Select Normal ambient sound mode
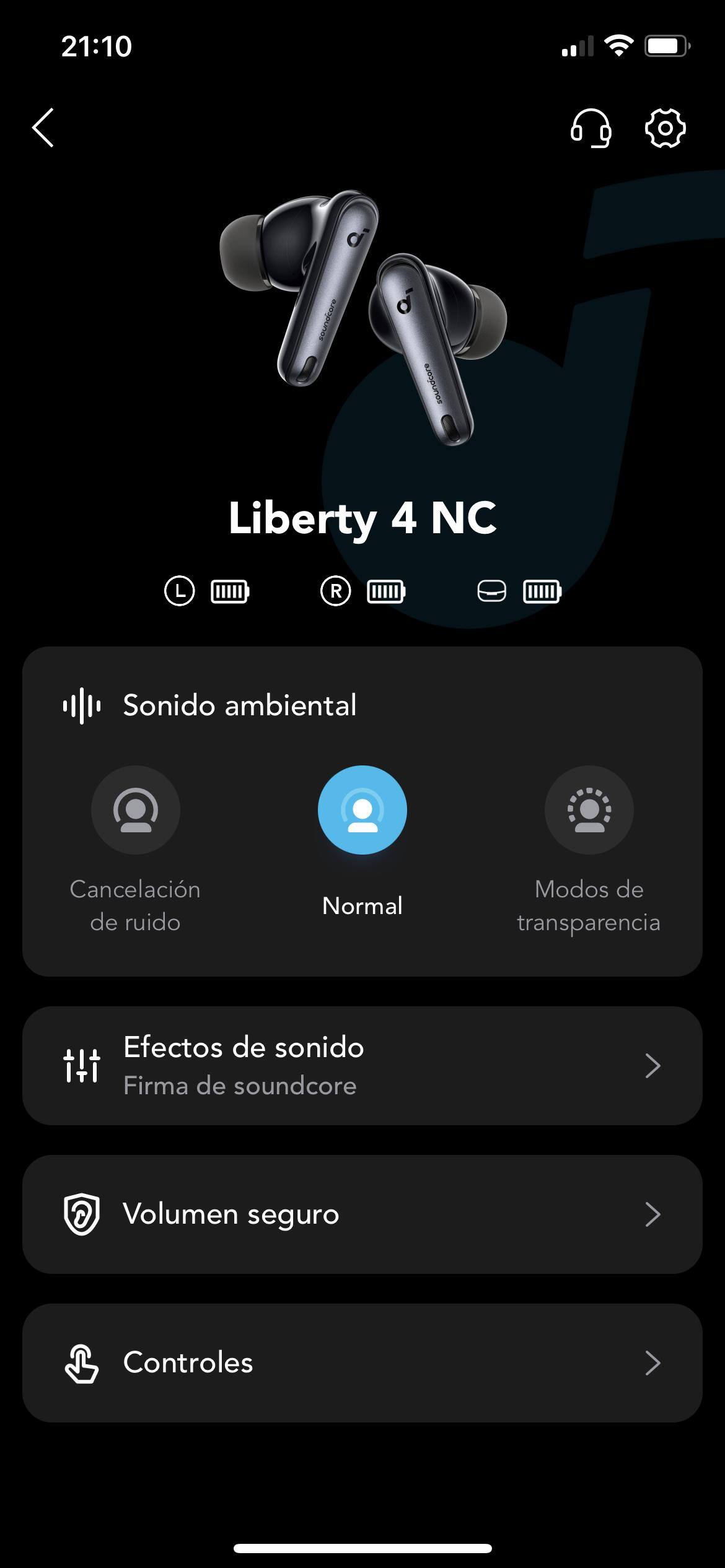This screenshot has height=1568, width=725. pos(362,811)
